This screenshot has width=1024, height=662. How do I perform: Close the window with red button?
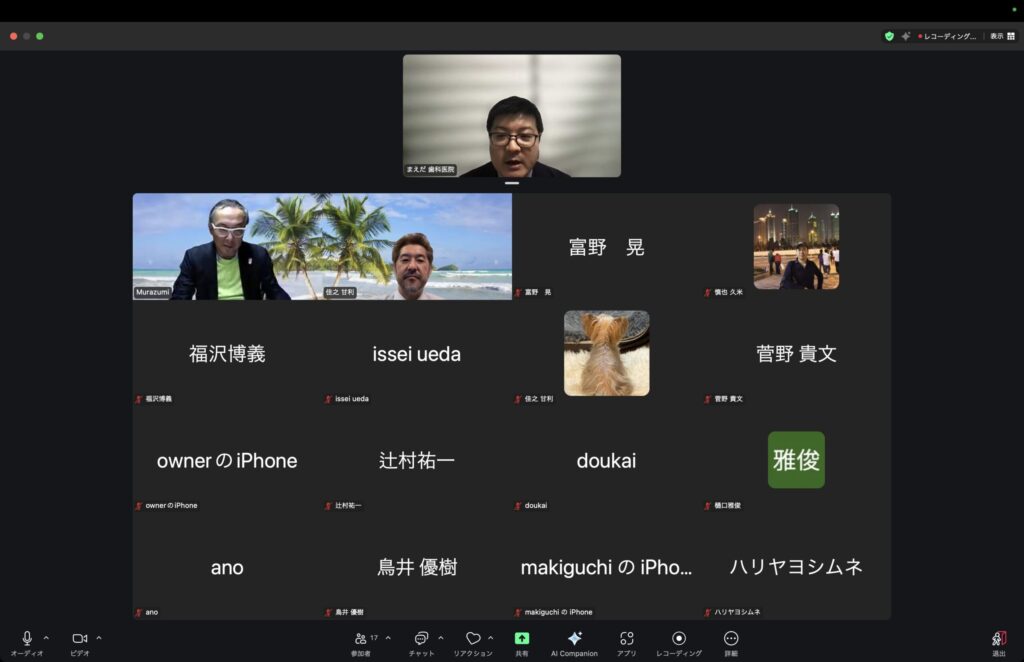[x=14, y=36]
